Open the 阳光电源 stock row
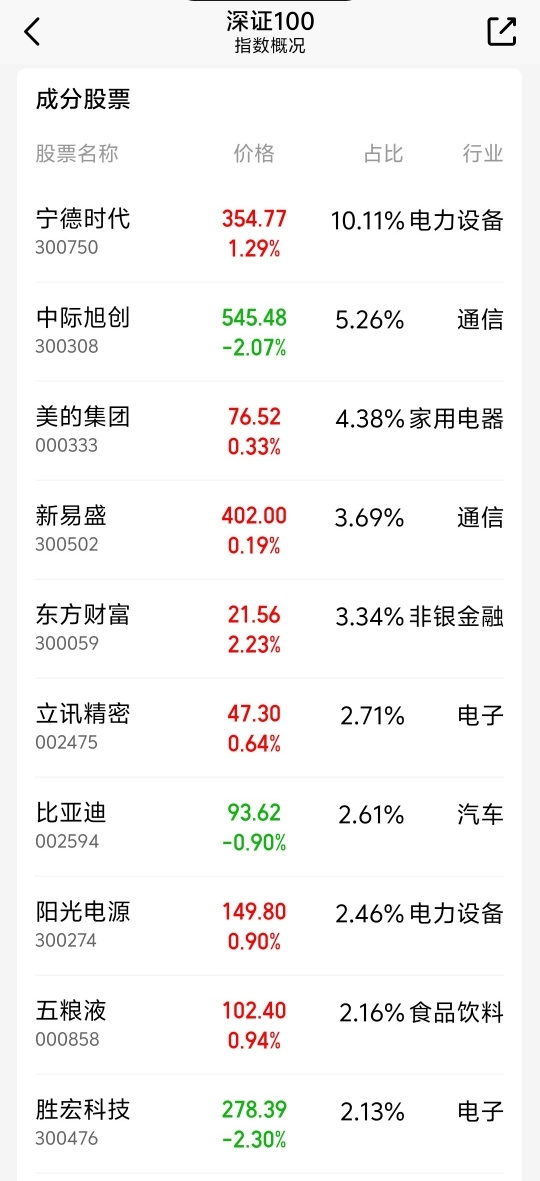 pyautogui.click(x=270, y=926)
